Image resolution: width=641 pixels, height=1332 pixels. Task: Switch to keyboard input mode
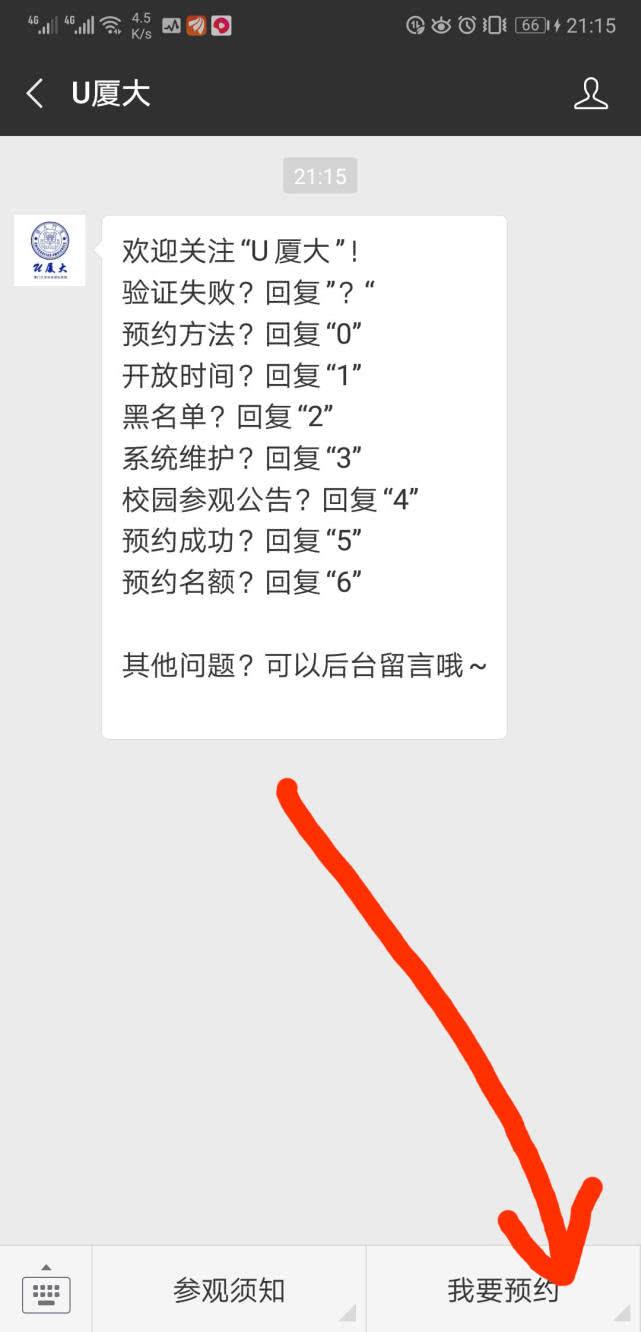(46, 1289)
